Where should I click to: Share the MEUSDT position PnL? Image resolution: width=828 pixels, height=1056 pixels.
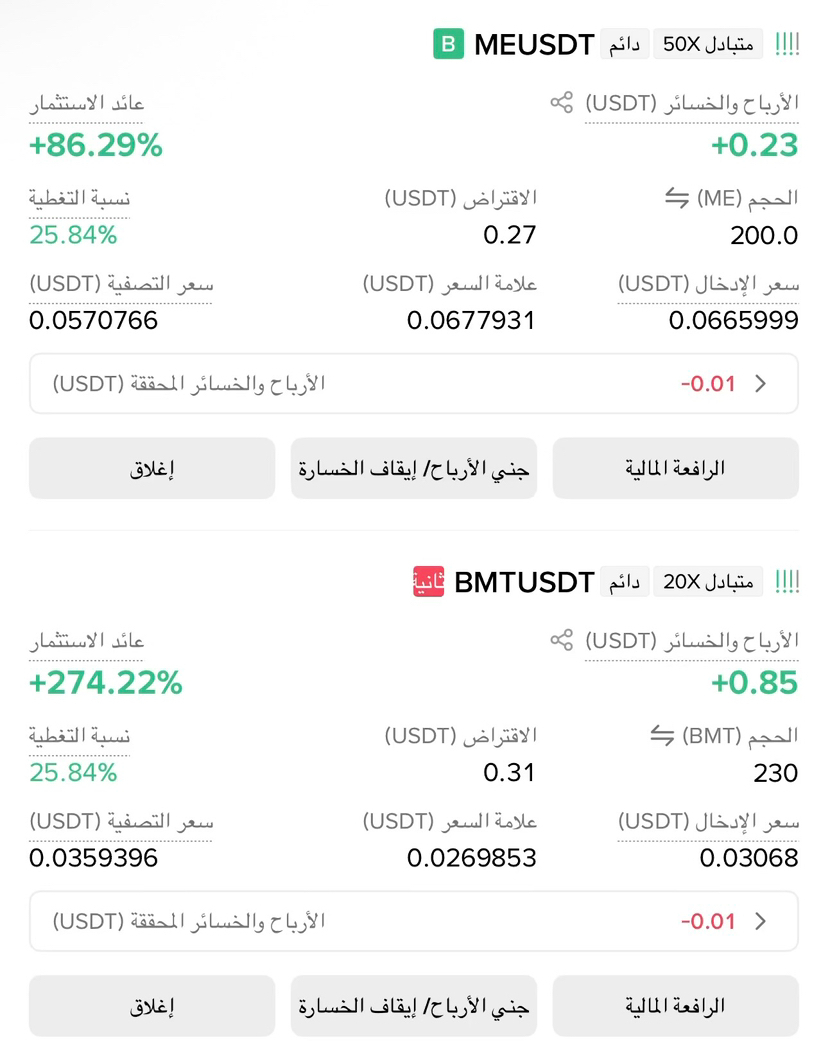pos(561,102)
